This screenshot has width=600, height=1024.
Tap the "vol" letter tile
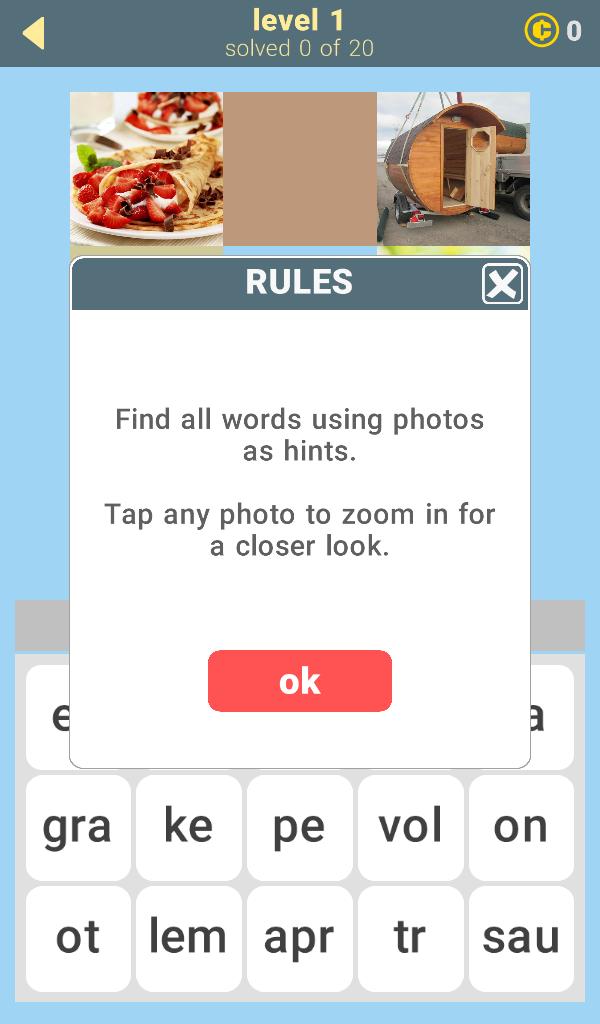[x=410, y=827]
